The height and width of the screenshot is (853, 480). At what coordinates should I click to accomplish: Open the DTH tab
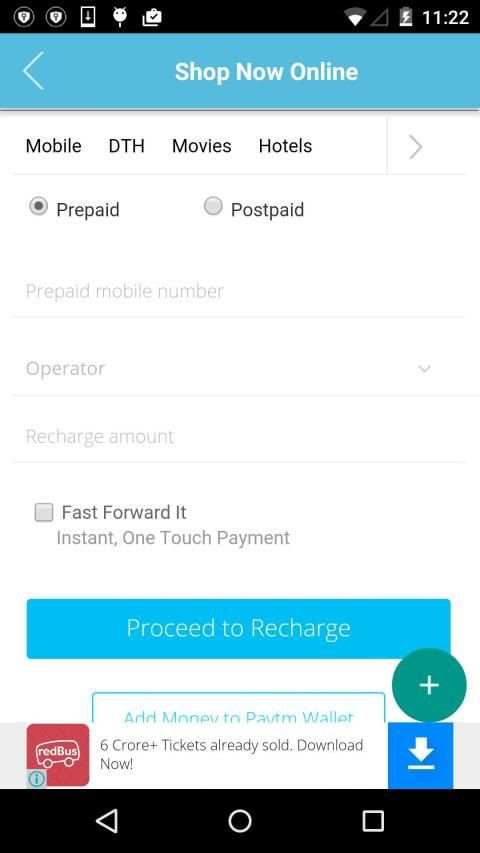click(126, 146)
